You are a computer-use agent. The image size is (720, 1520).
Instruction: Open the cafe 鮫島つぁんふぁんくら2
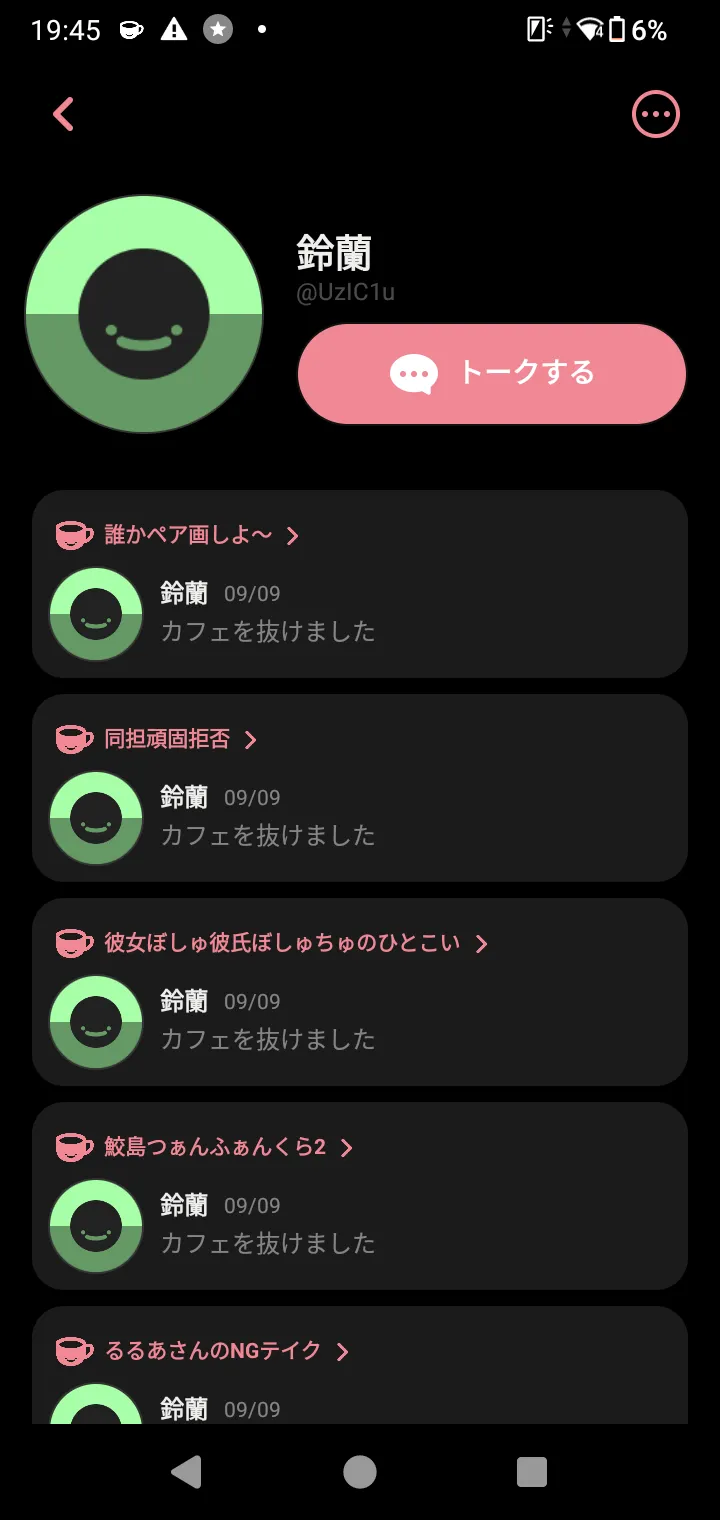[x=215, y=1147]
